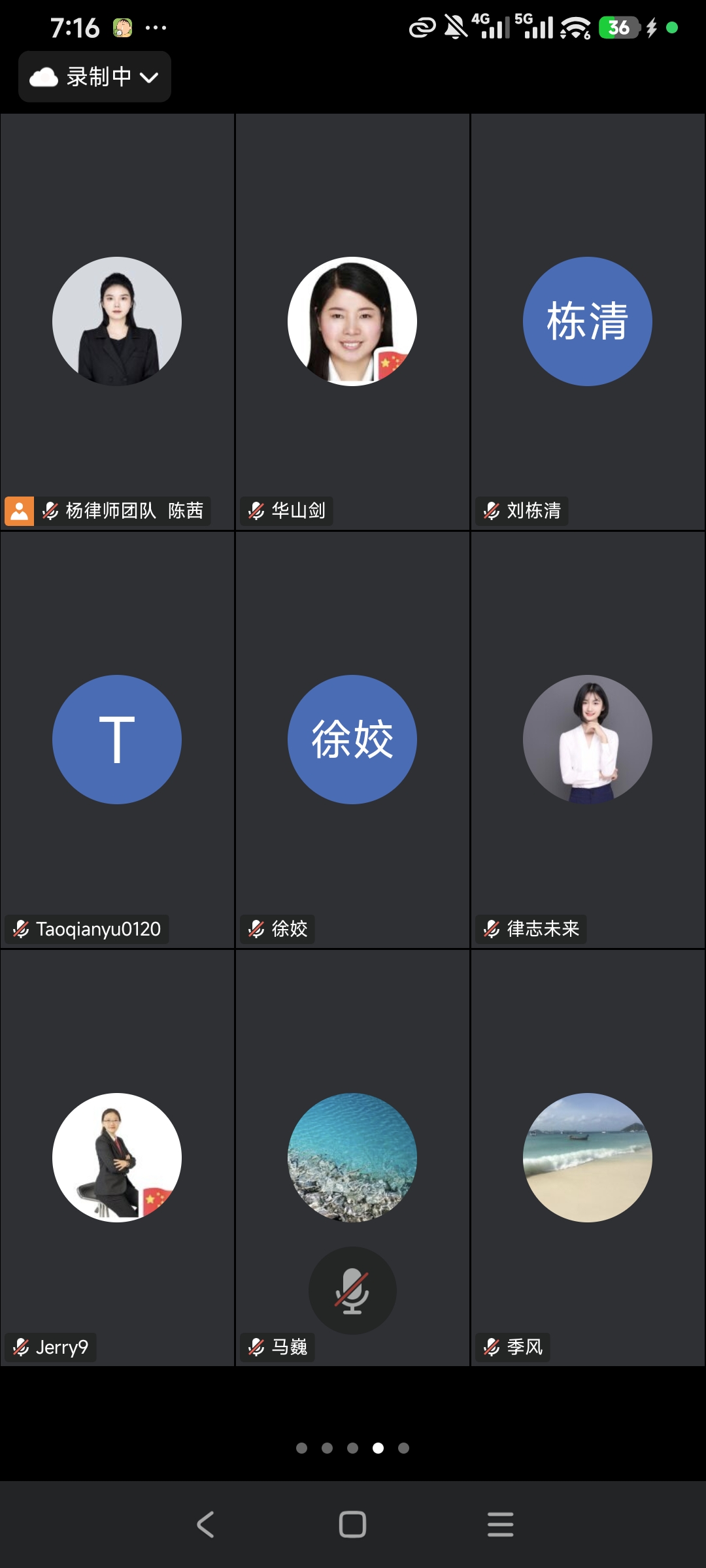Select the 杨律师团队 陈茜 participant tile
This screenshot has height=1568, width=706.
click(117, 321)
